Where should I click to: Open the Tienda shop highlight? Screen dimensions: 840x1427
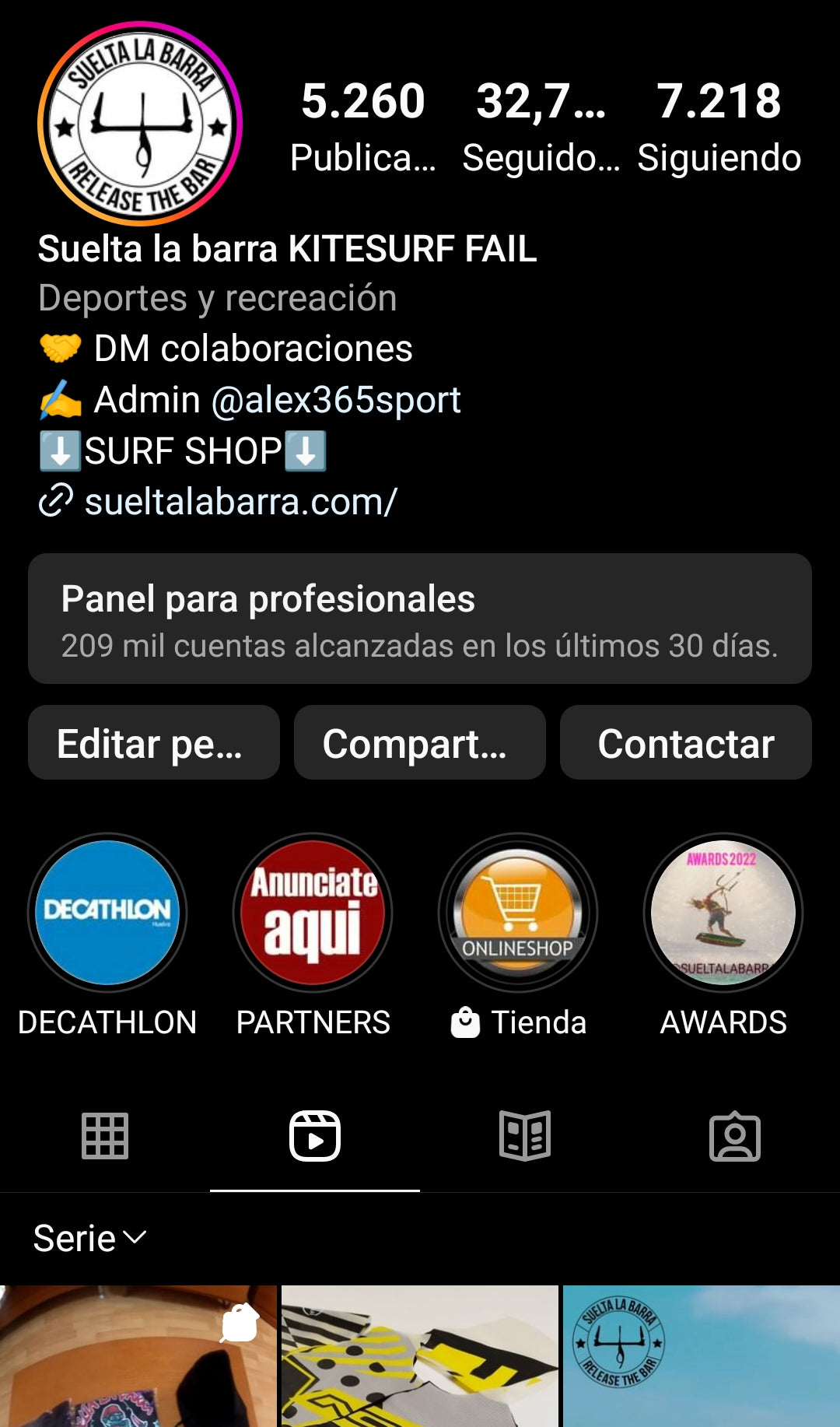point(517,915)
